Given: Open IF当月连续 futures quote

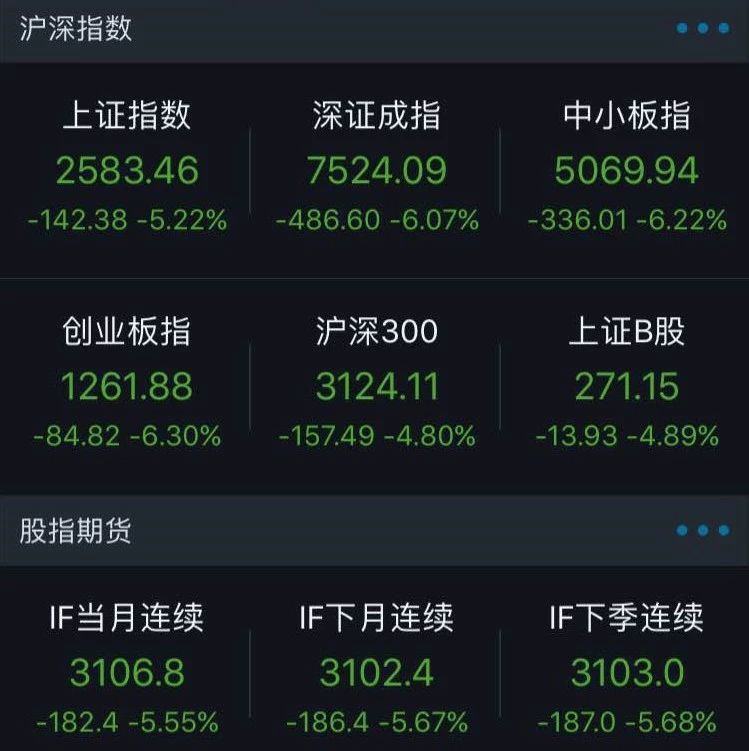Looking at the screenshot, I should (x=125, y=659).
